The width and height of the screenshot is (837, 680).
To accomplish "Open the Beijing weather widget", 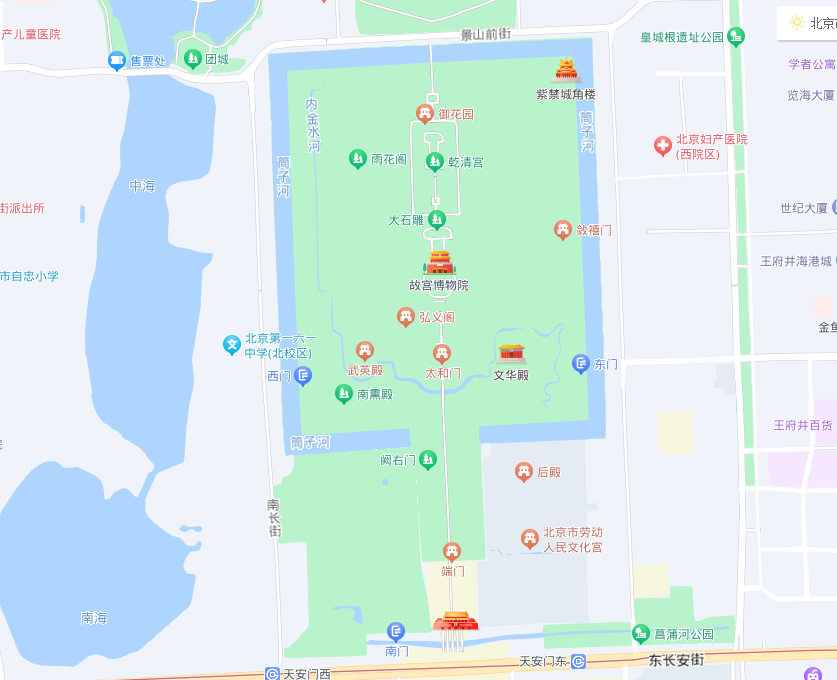I will 808,22.
